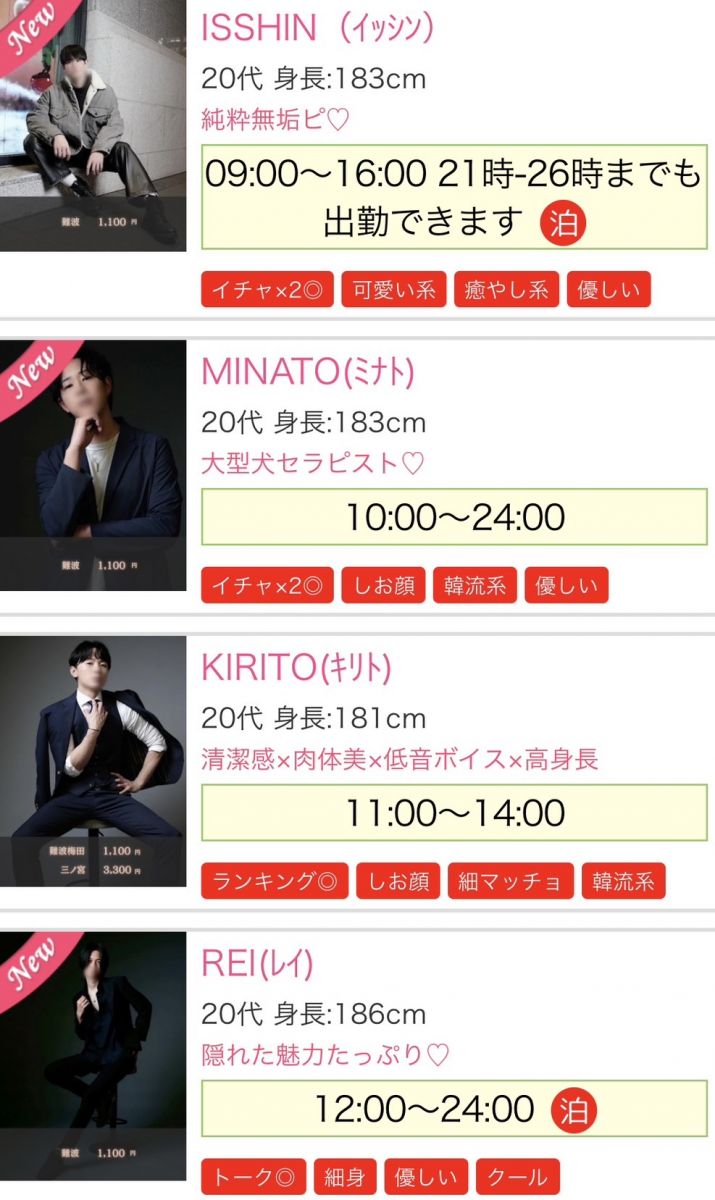This screenshot has width=715, height=1200.
Task: Tap the ランキング◎ tag under KIRITO
Action: coord(274,881)
